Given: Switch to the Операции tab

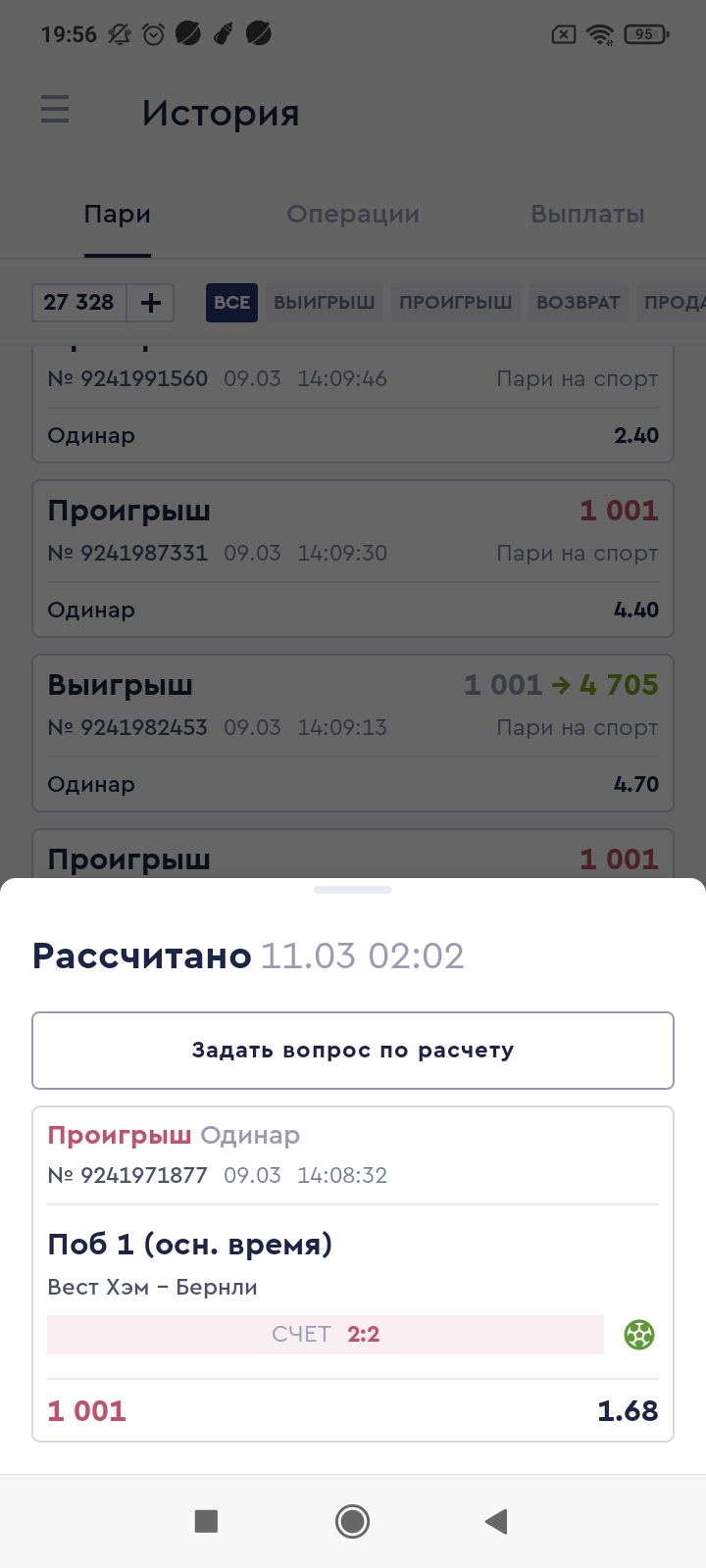Looking at the screenshot, I should click(x=353, y=215).
